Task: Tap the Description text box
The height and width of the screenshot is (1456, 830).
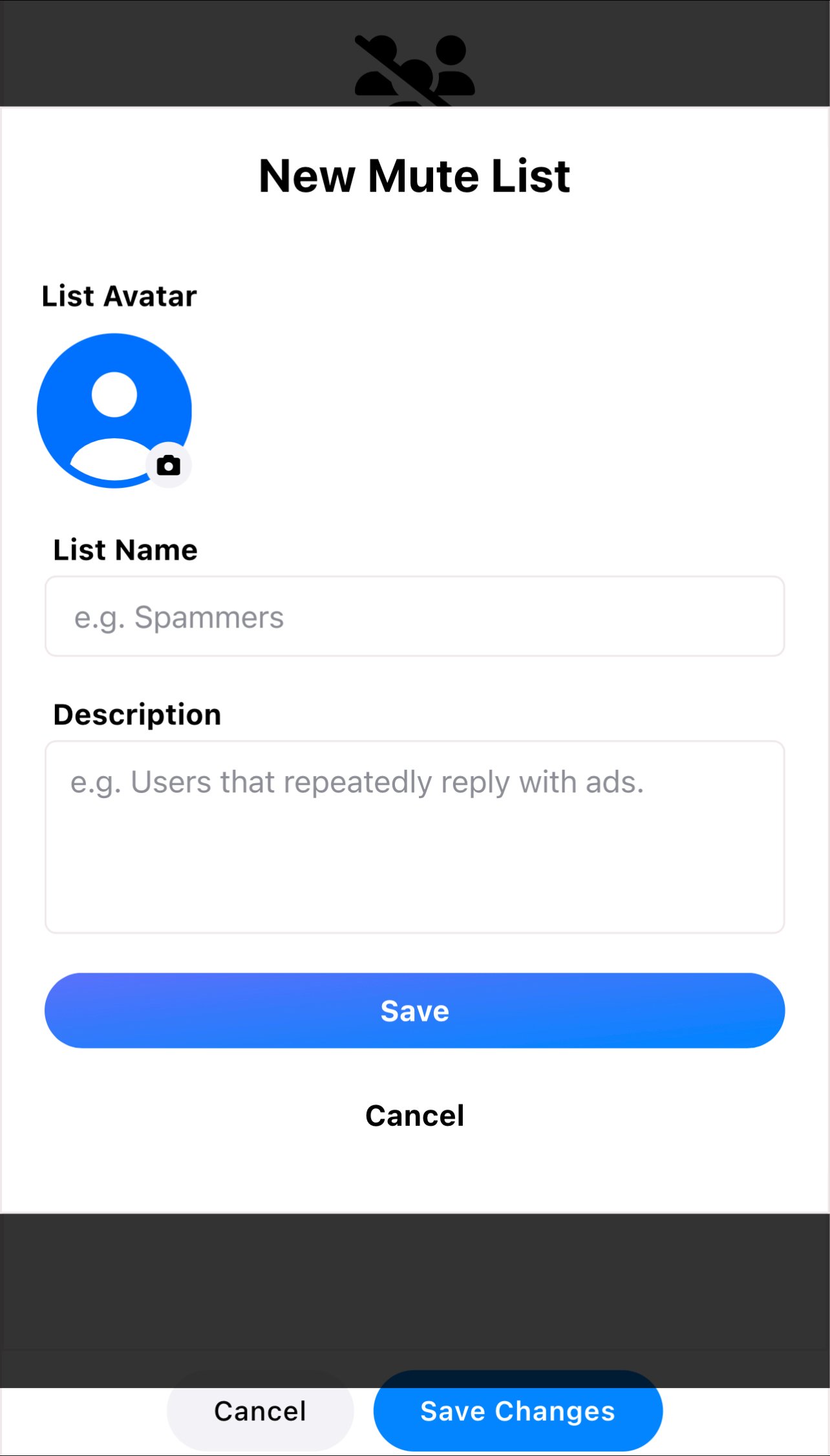Action: (414, 837)
